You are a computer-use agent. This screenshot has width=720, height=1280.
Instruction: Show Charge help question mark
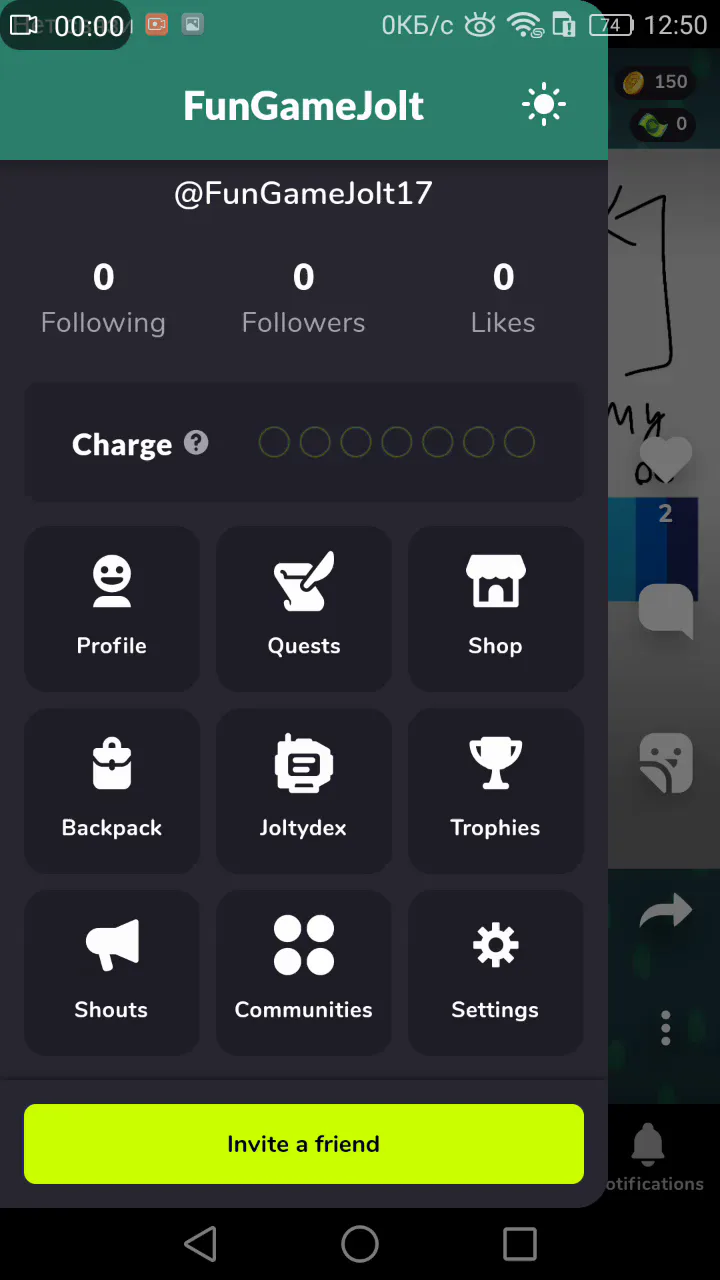197,442
